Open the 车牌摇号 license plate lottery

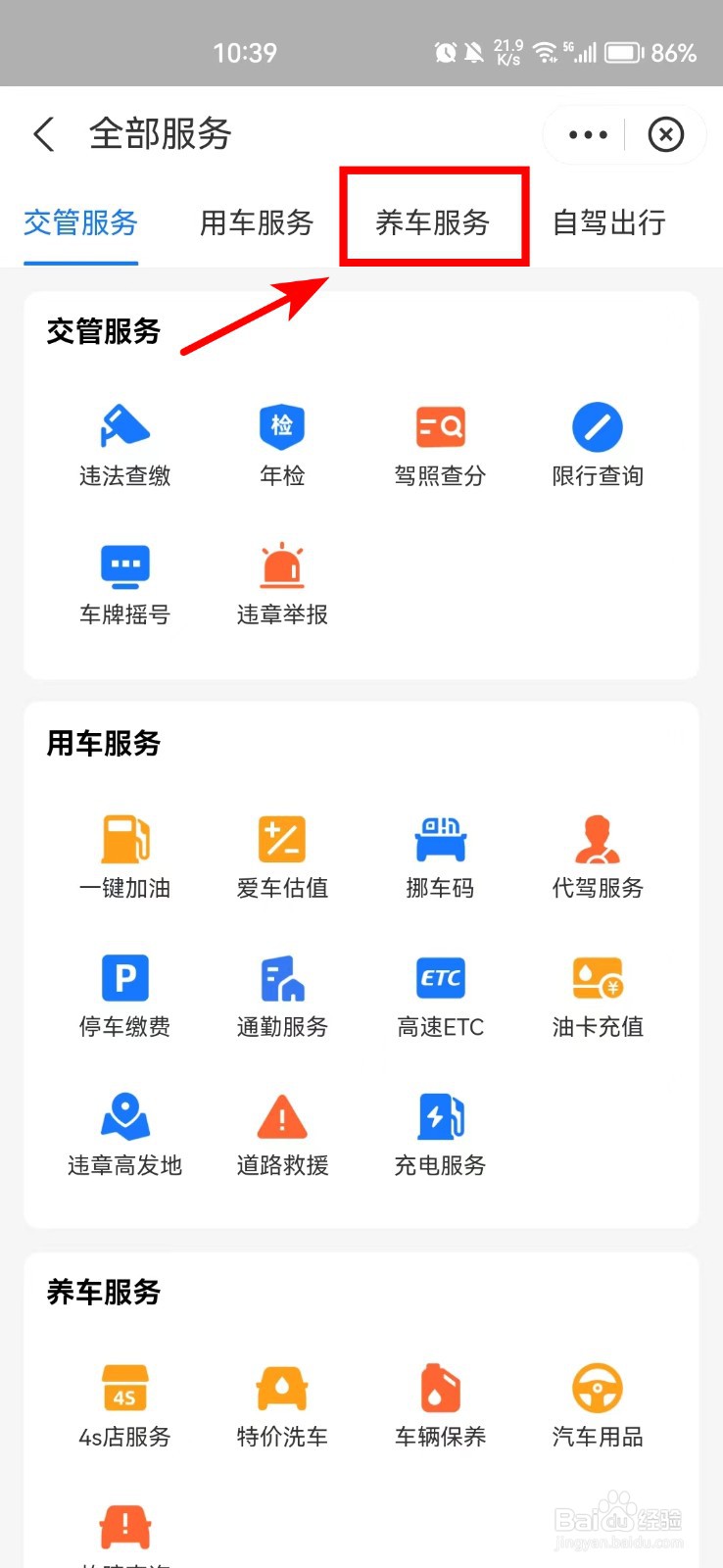tap(124, 581)
